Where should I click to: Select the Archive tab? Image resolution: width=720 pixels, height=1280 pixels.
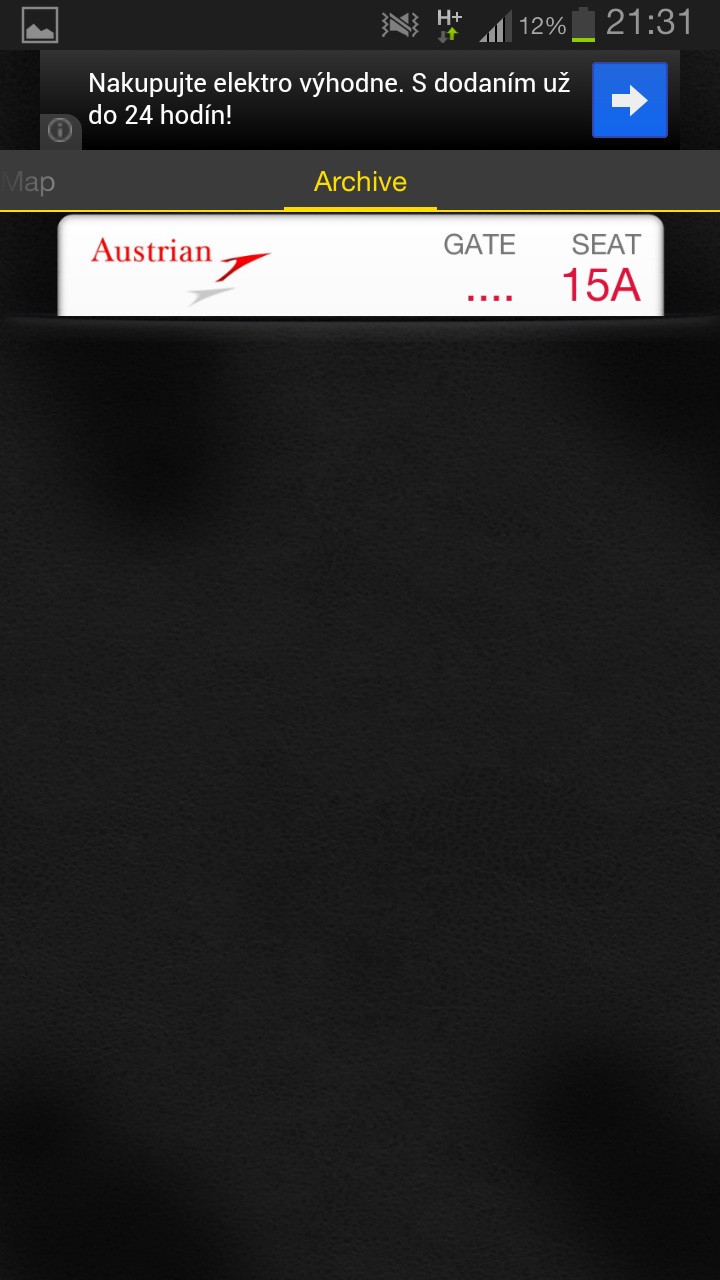tap(360, 182)
